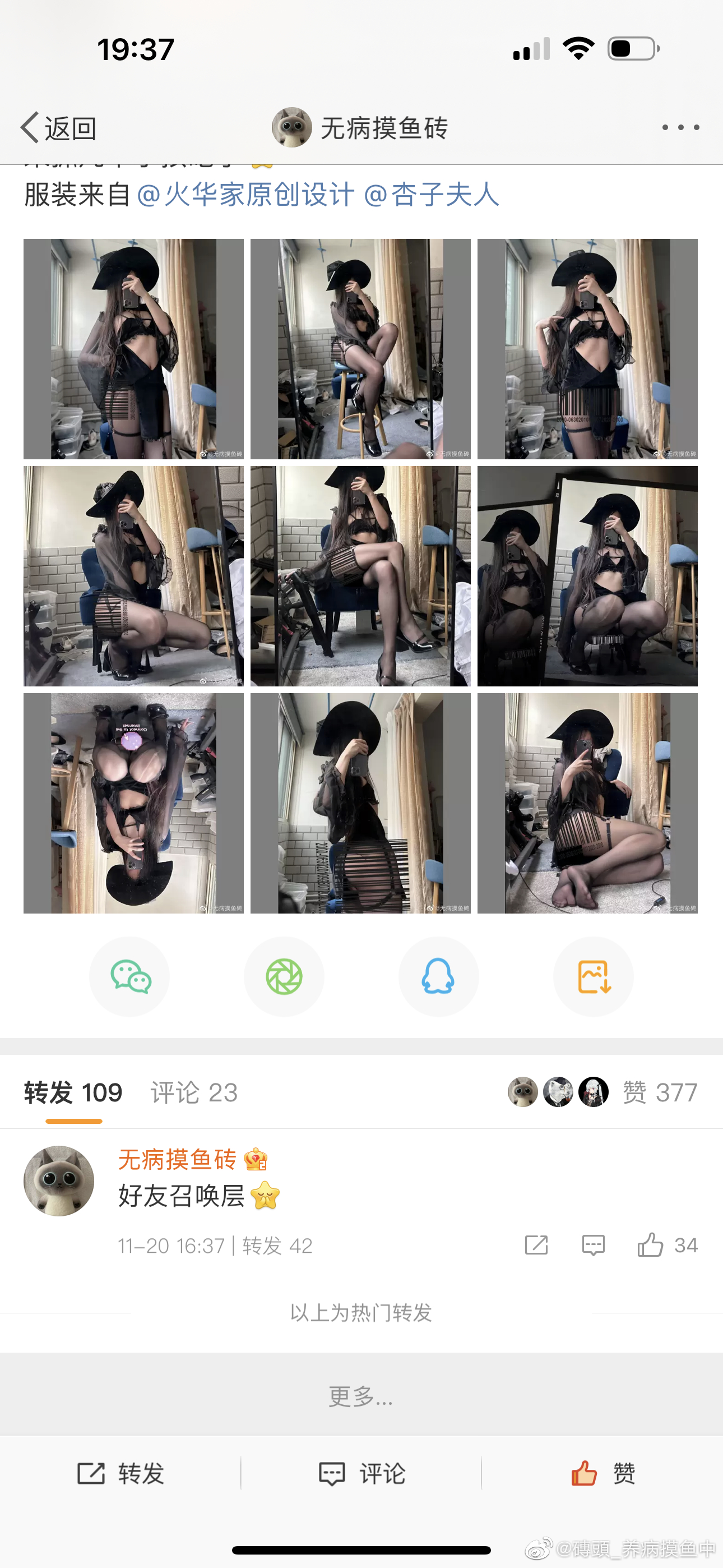
Task: Toggle the 赞 like button at bottom
Action: tap(602, 1474)
